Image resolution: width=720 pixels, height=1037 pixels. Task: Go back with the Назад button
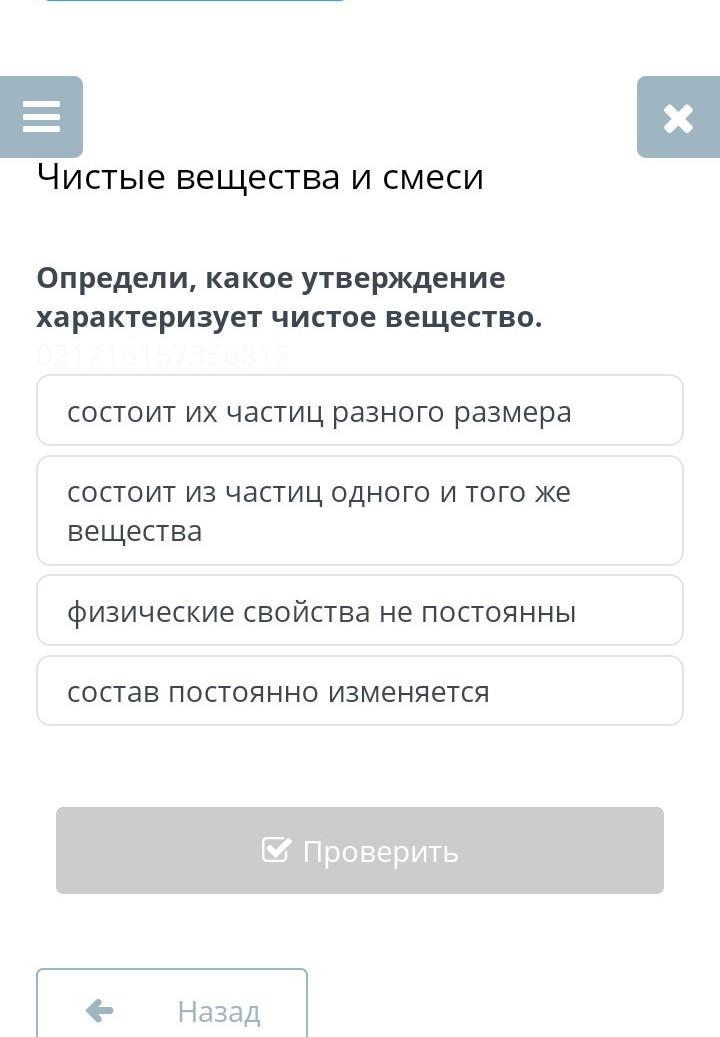point(172,1004)
